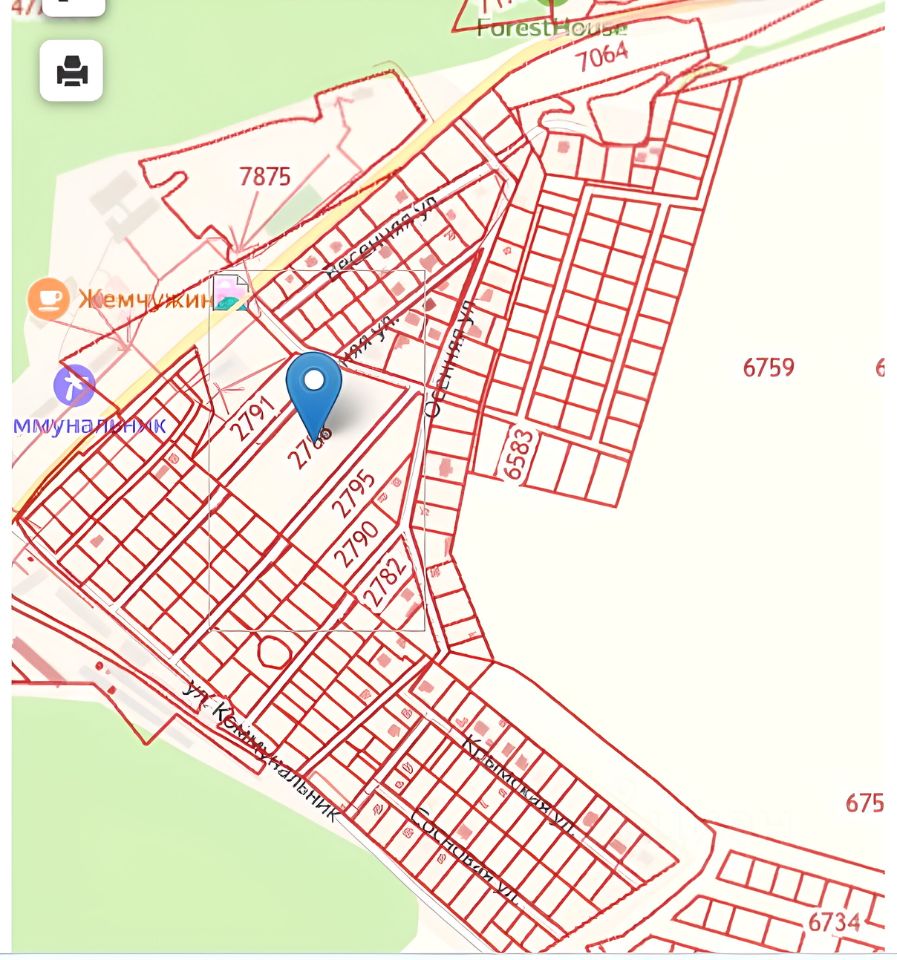Open the Коммунальник beach marker
Image resolution: width=897 pixels, height=960 pixels.
(x=74, y=386)
